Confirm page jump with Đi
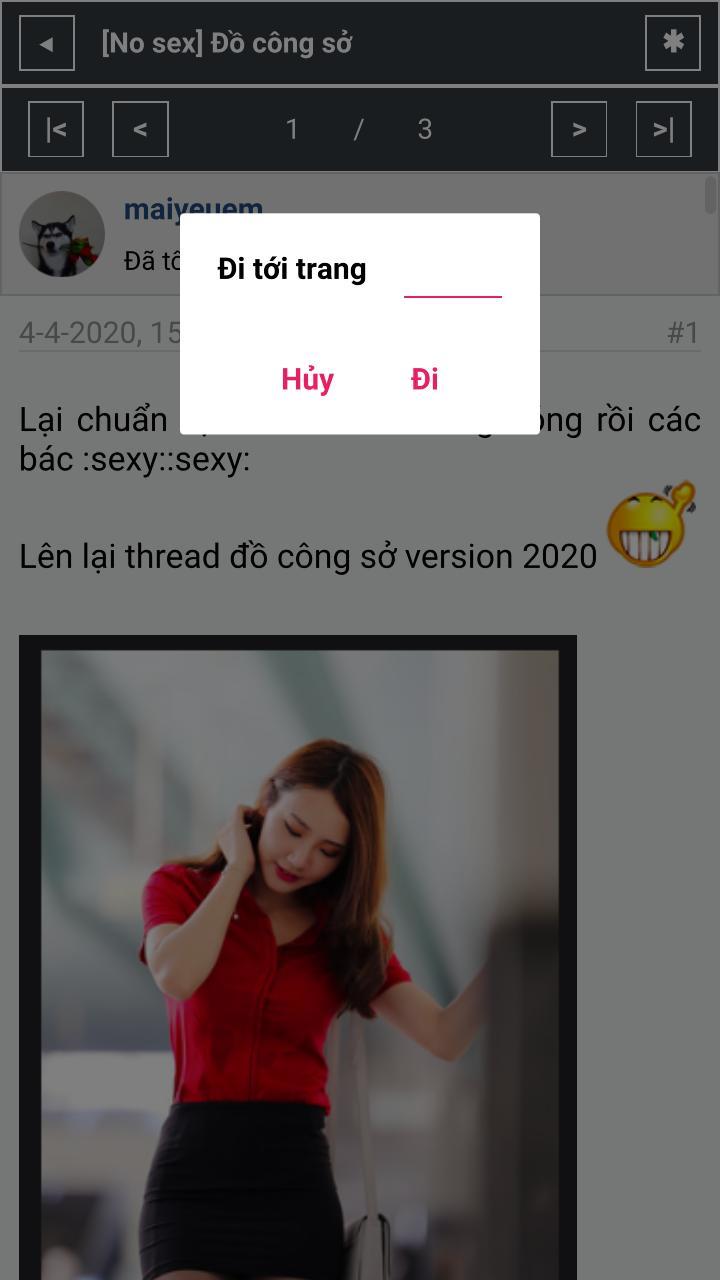Screen dimensions: 720x1280 tap(425, 379)
